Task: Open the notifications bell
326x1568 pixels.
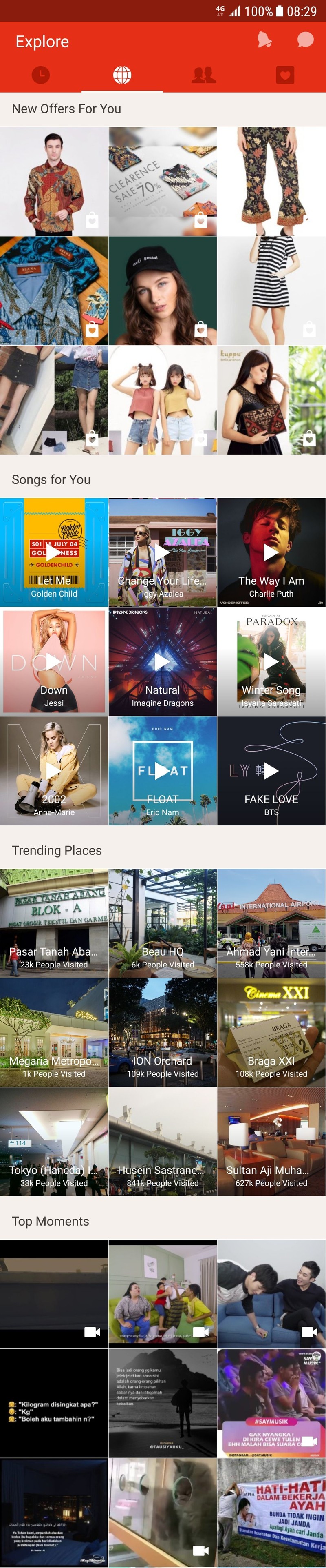Action: [x=264, y=40]
